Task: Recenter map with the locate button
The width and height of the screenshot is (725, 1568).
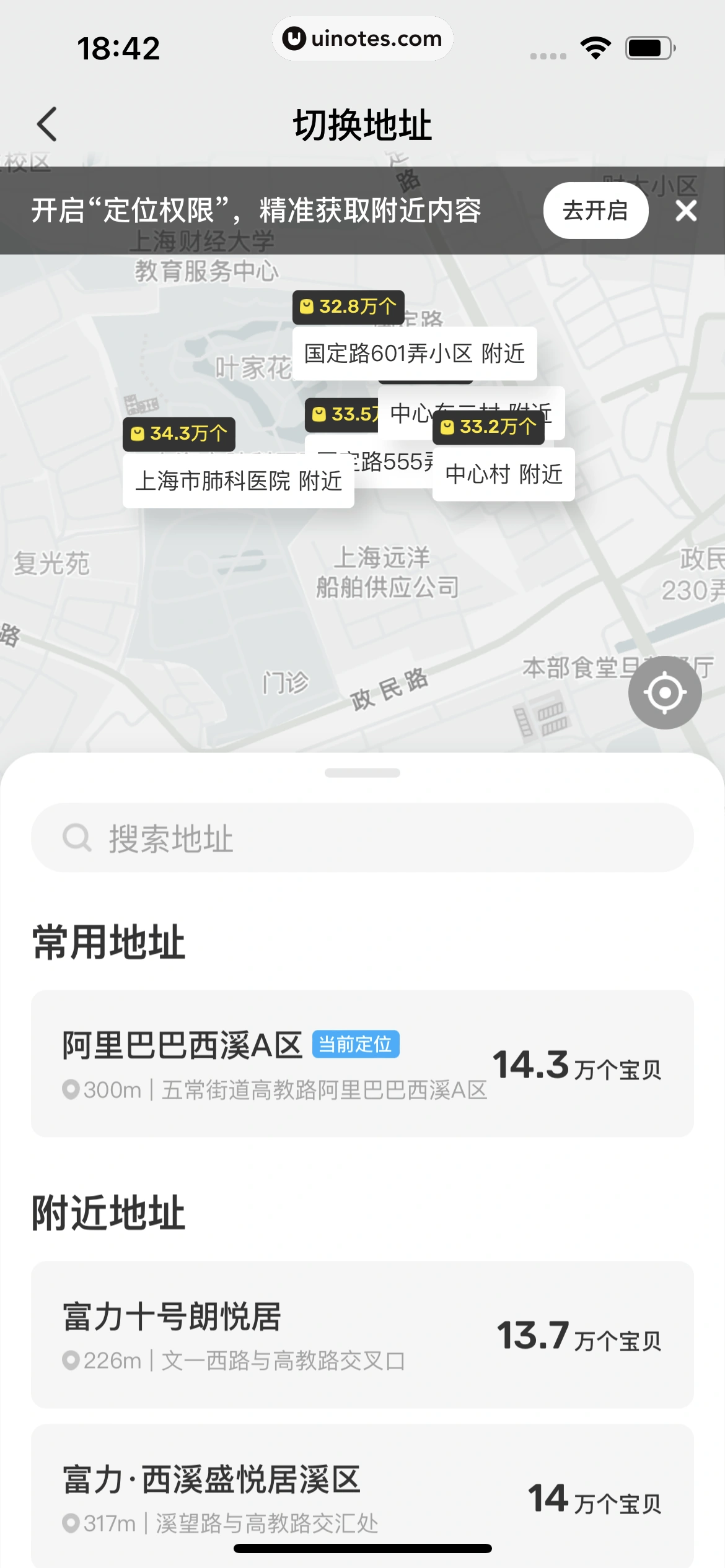Action: (x=665, y=692)
